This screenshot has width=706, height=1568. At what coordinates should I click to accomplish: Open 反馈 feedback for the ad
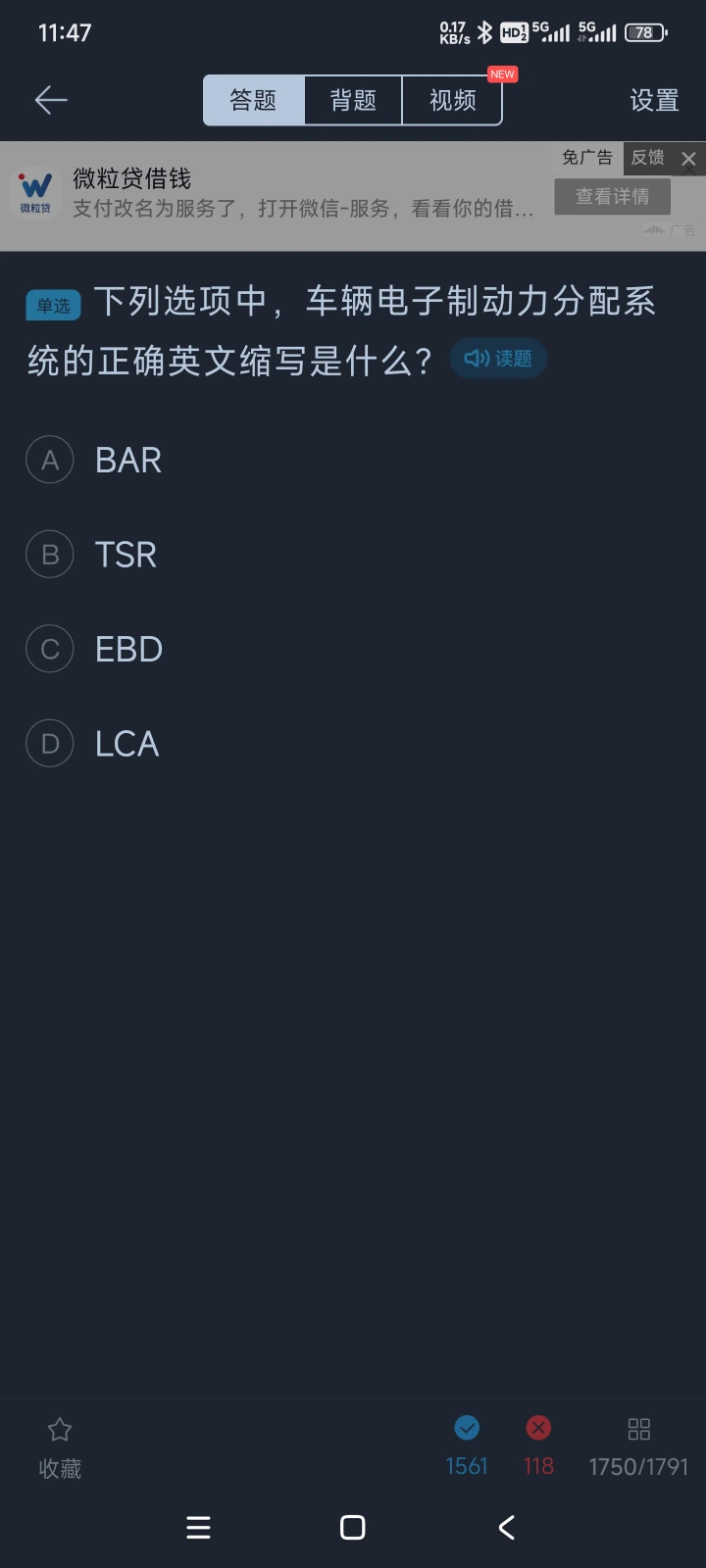[647, 158]
